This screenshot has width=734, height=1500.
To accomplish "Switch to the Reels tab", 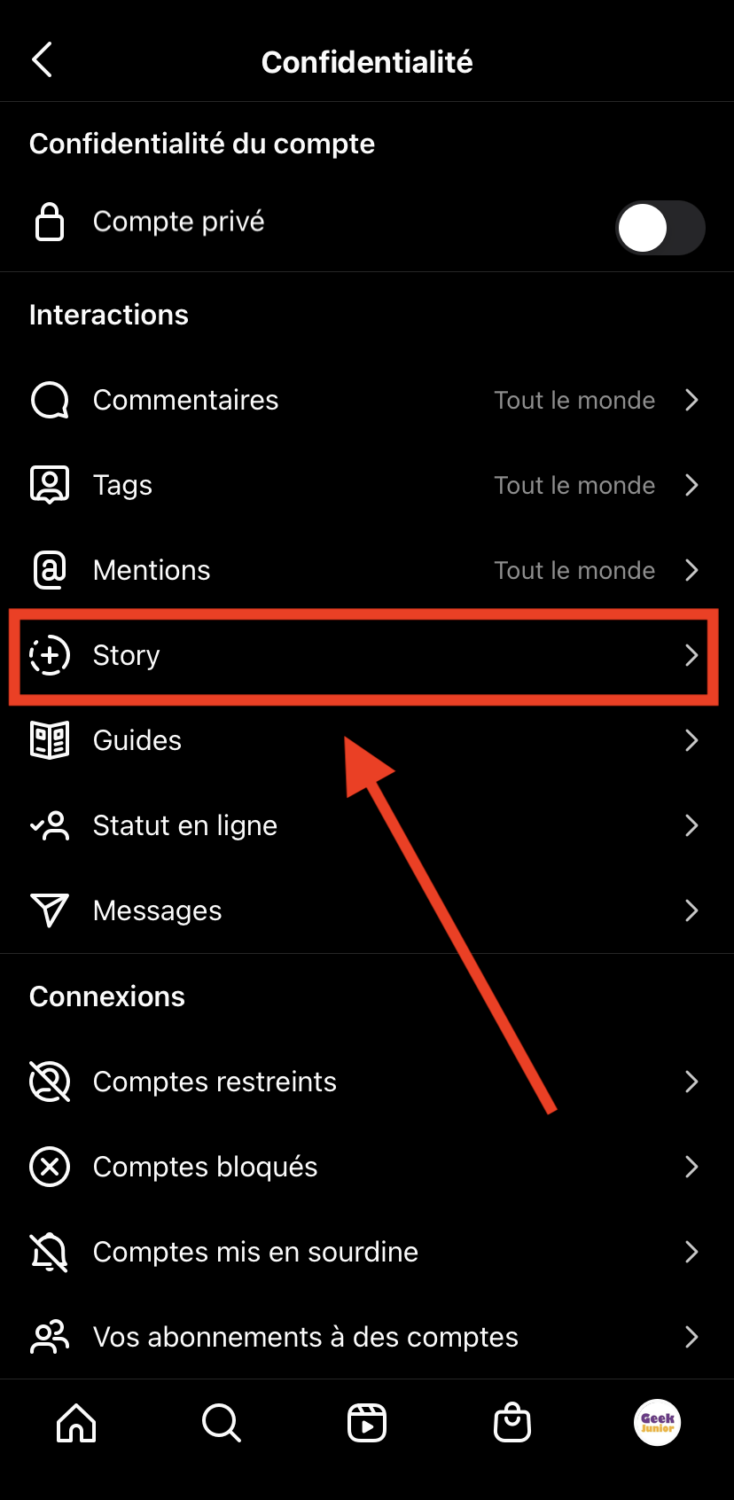I will [x=367, y=1422].
